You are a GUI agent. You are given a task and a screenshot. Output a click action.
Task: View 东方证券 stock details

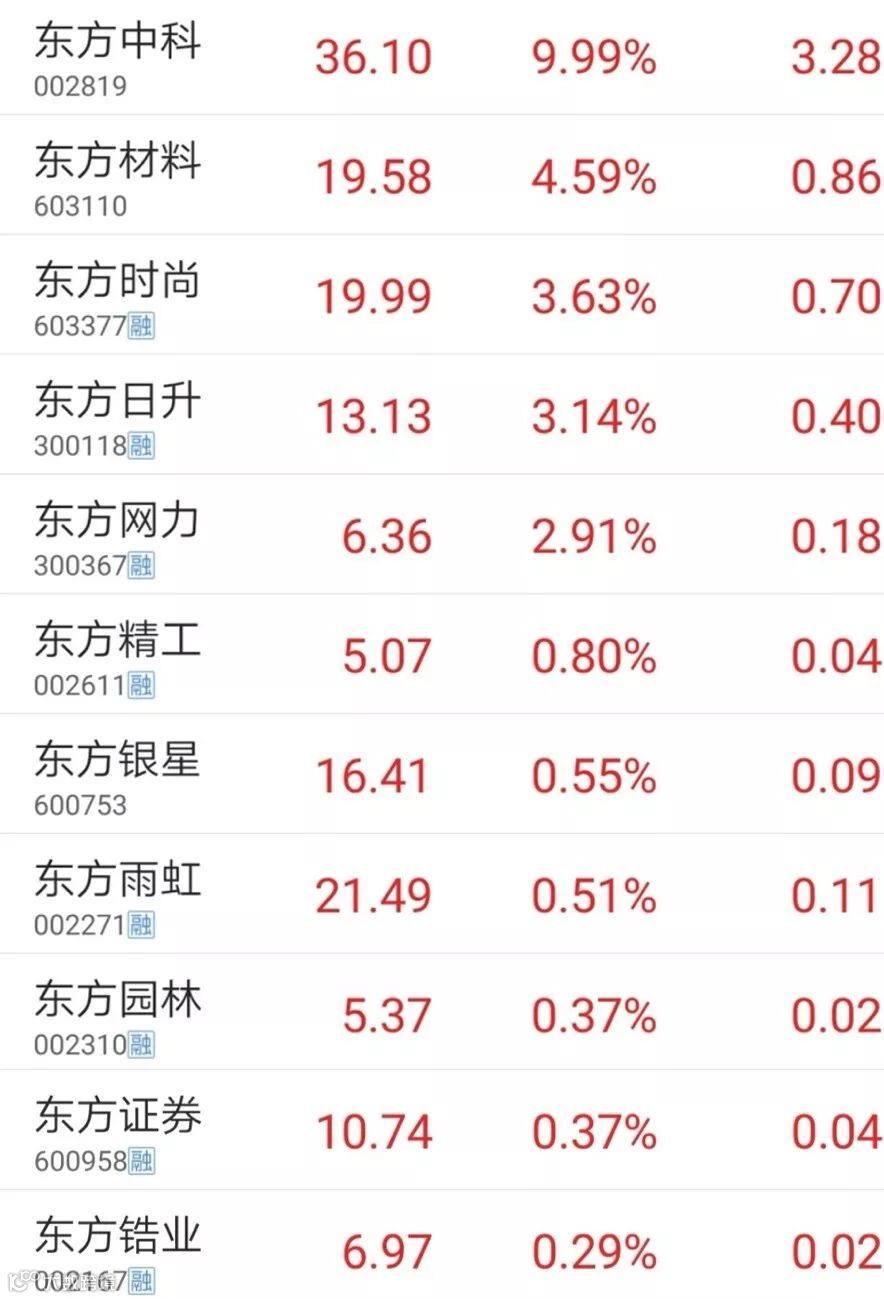[x=442, y=1130]
